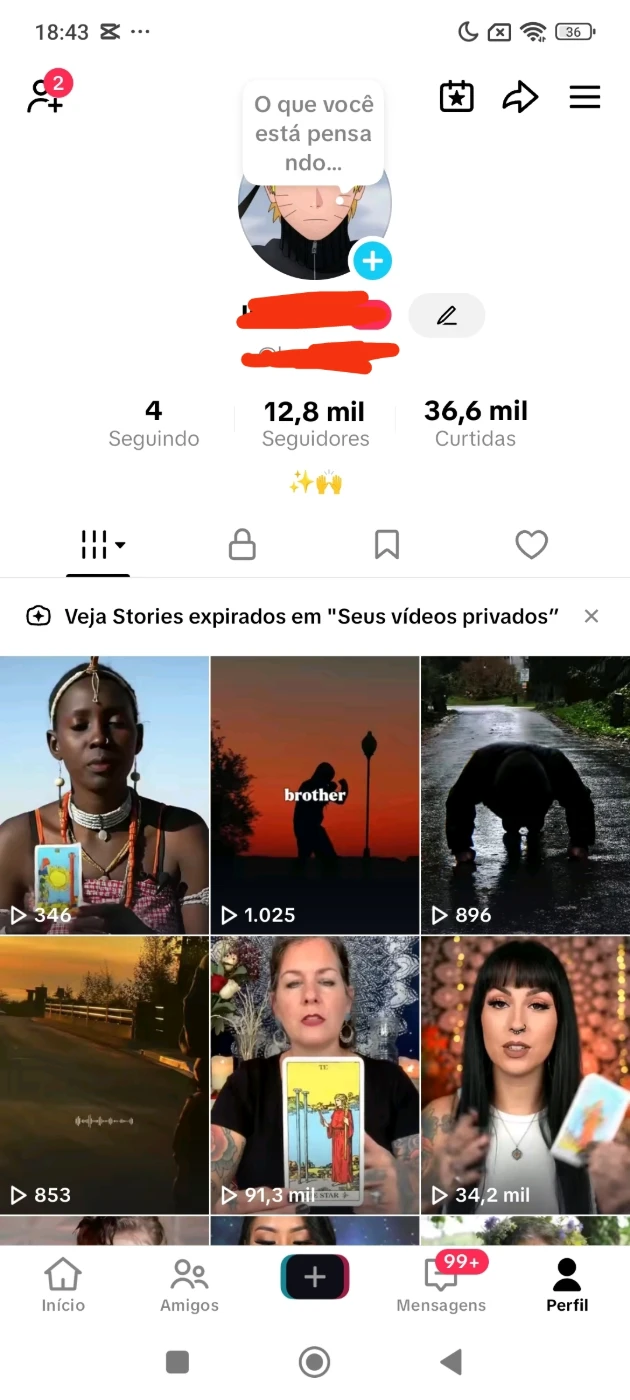Image resolution: width=630 pixels, height=1400 pixels.
Task: View the Seguidores list
Action: pyautogui.click(x=315, y=423)
